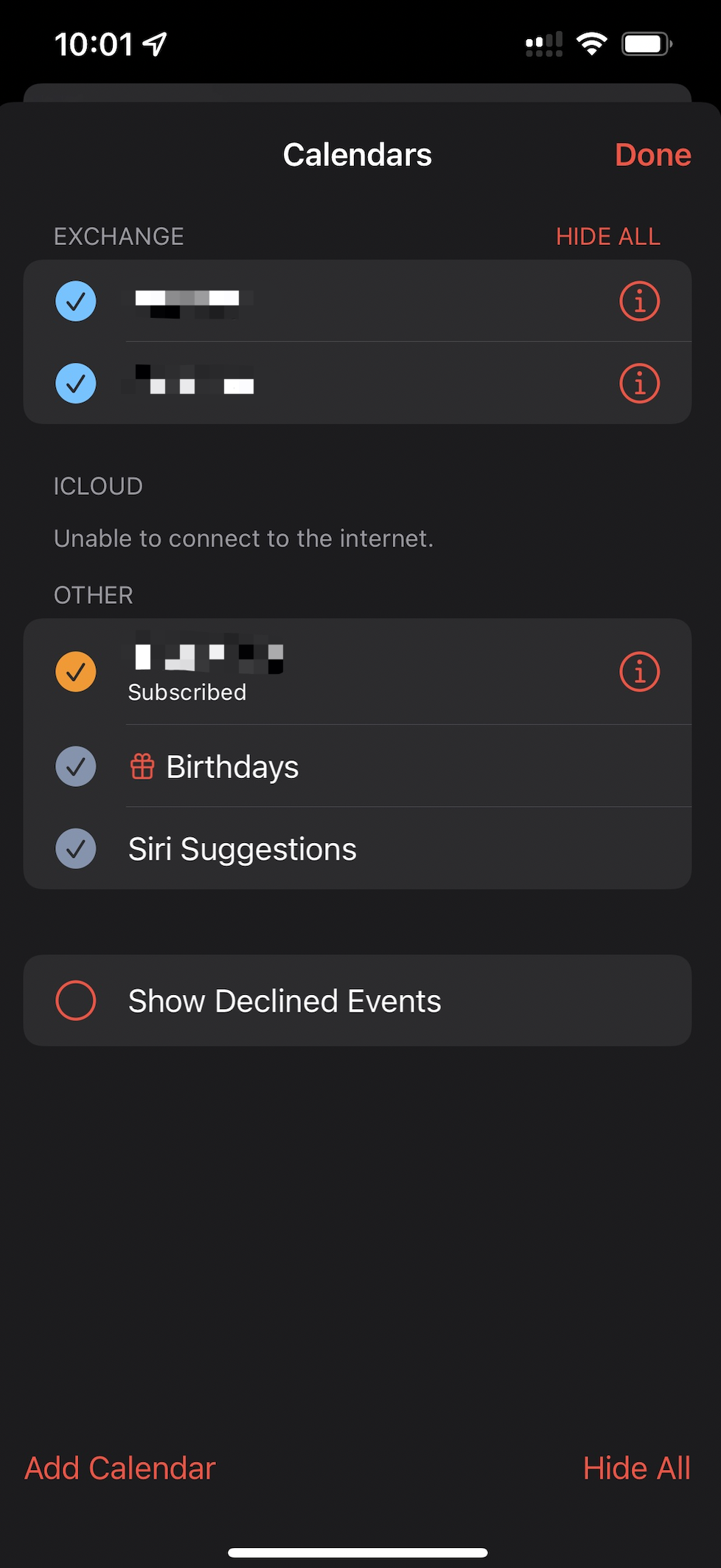This screenshot has width=721, height=1568.
Task: Toggle the Siri Suggestions calendar checkmark
Action: [76, 849]
